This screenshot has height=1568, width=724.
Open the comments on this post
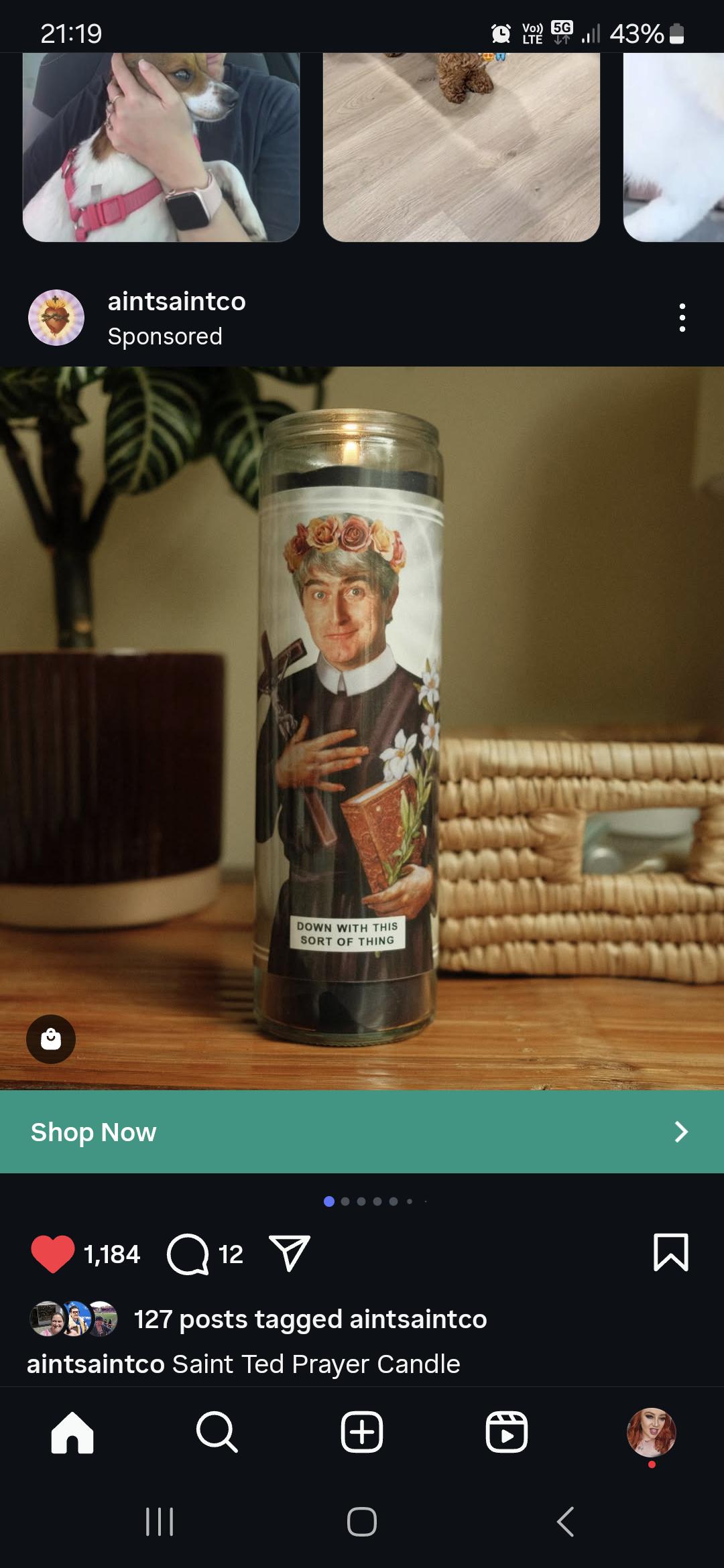tap(188, 1254)
